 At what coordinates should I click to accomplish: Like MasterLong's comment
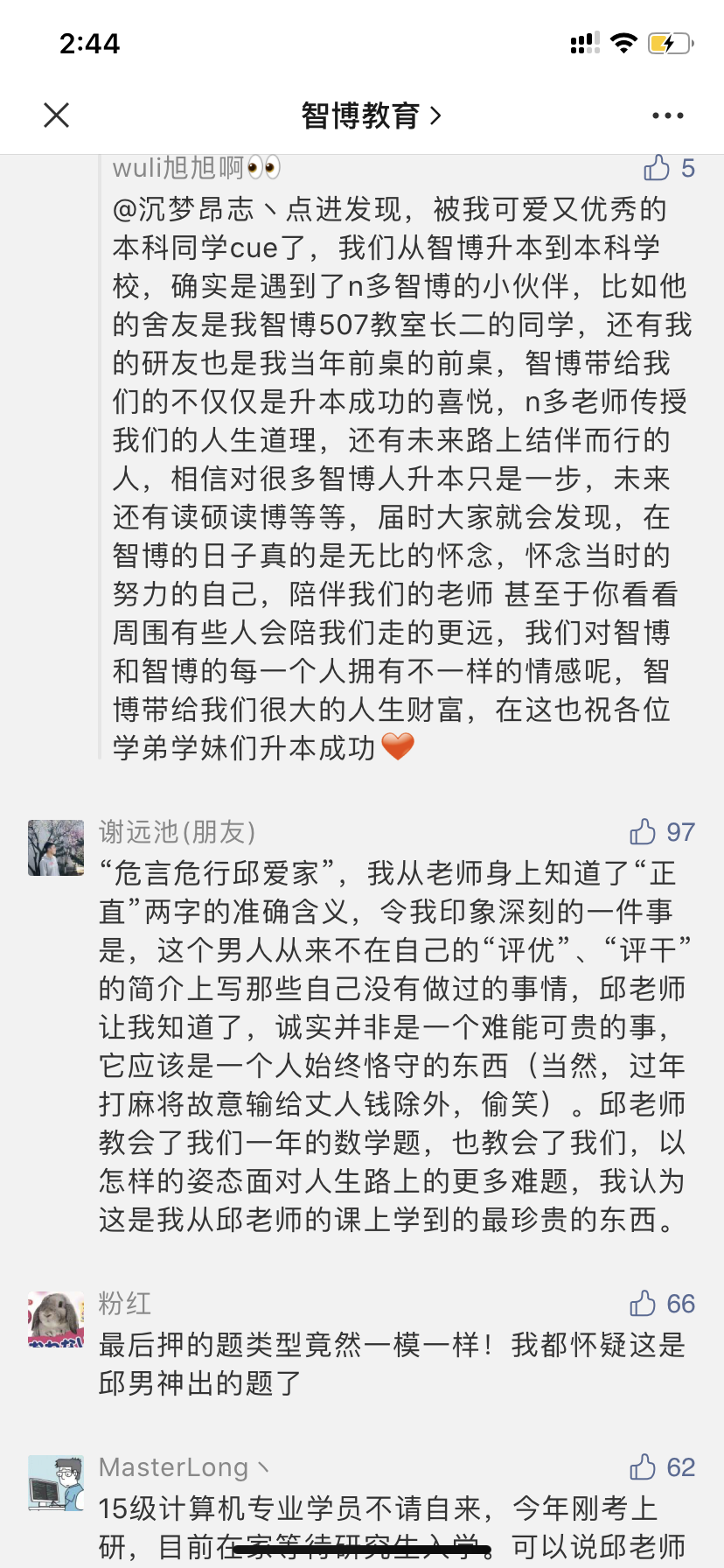tap(644, 1467)
